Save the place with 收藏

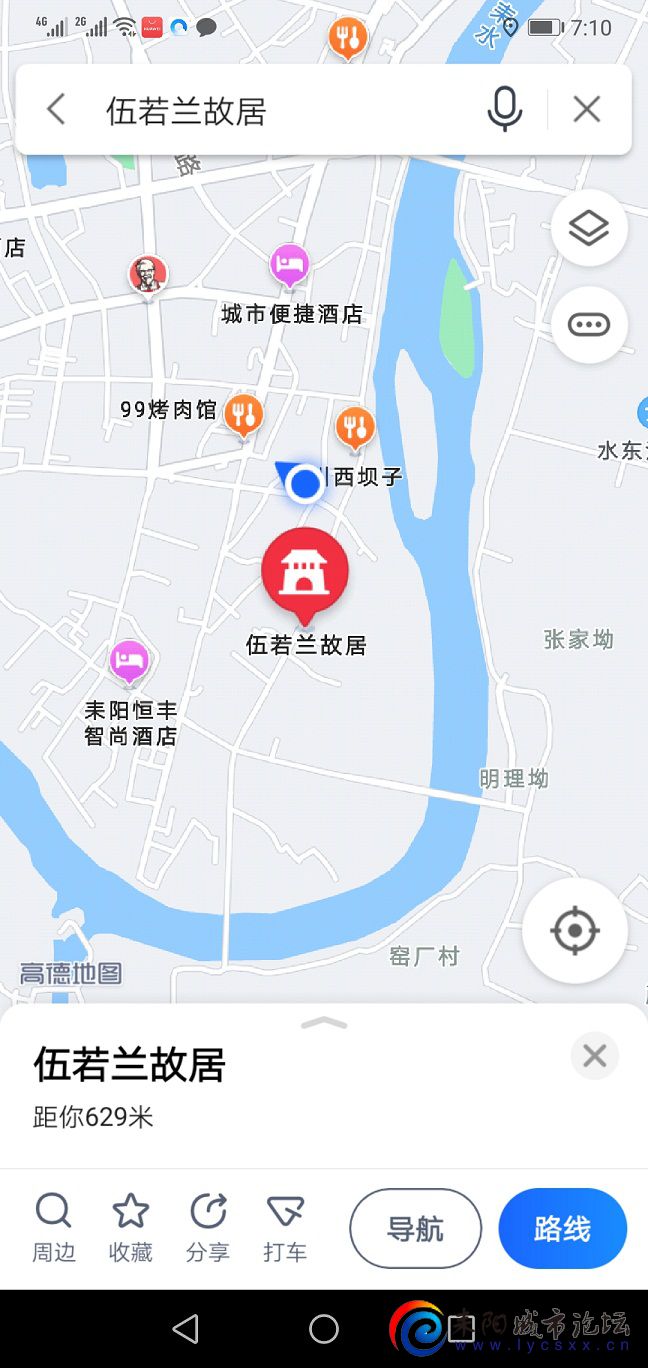pyautogui.click(x=131, y=1227)
